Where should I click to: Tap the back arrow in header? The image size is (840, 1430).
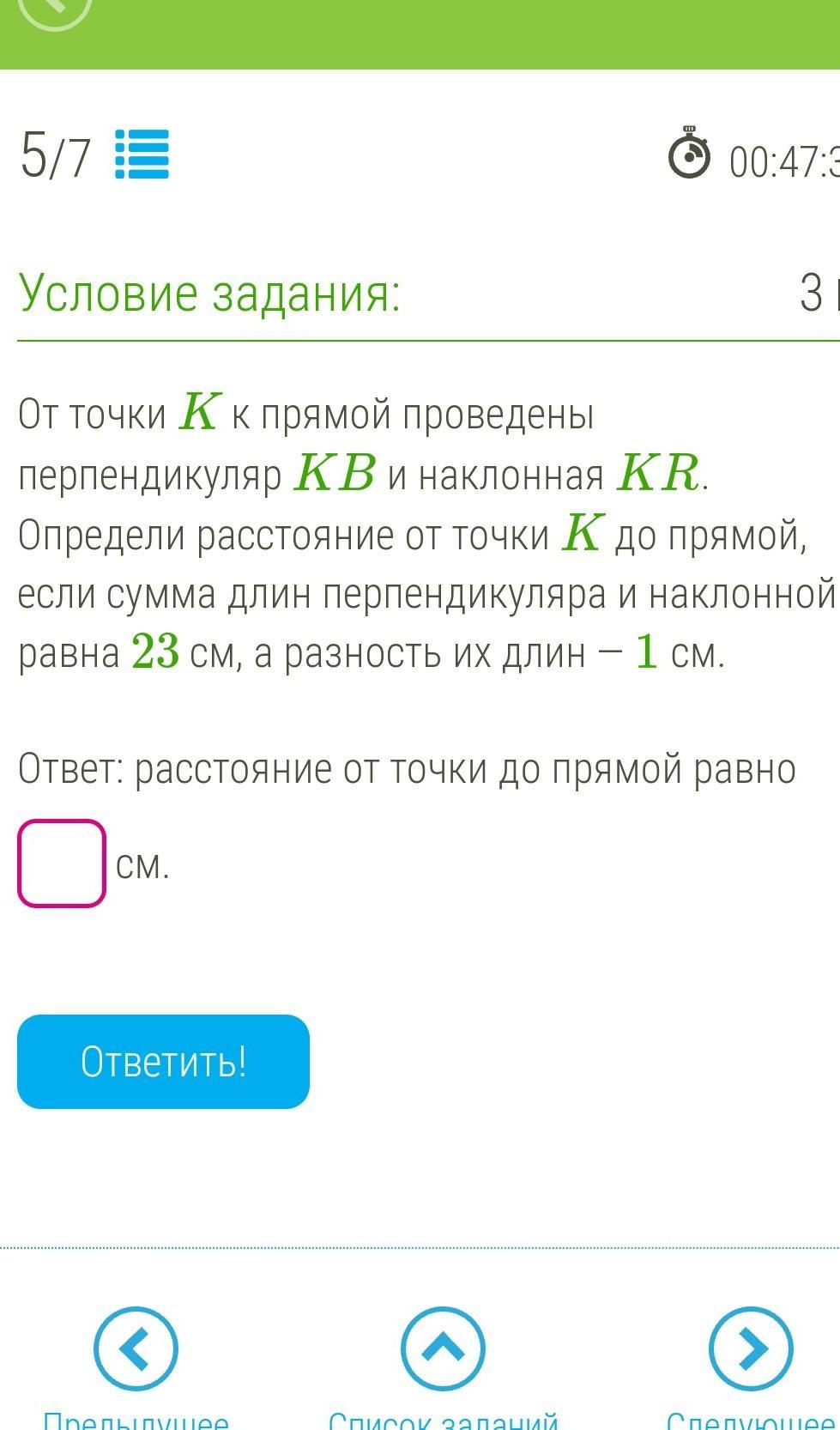53,7
